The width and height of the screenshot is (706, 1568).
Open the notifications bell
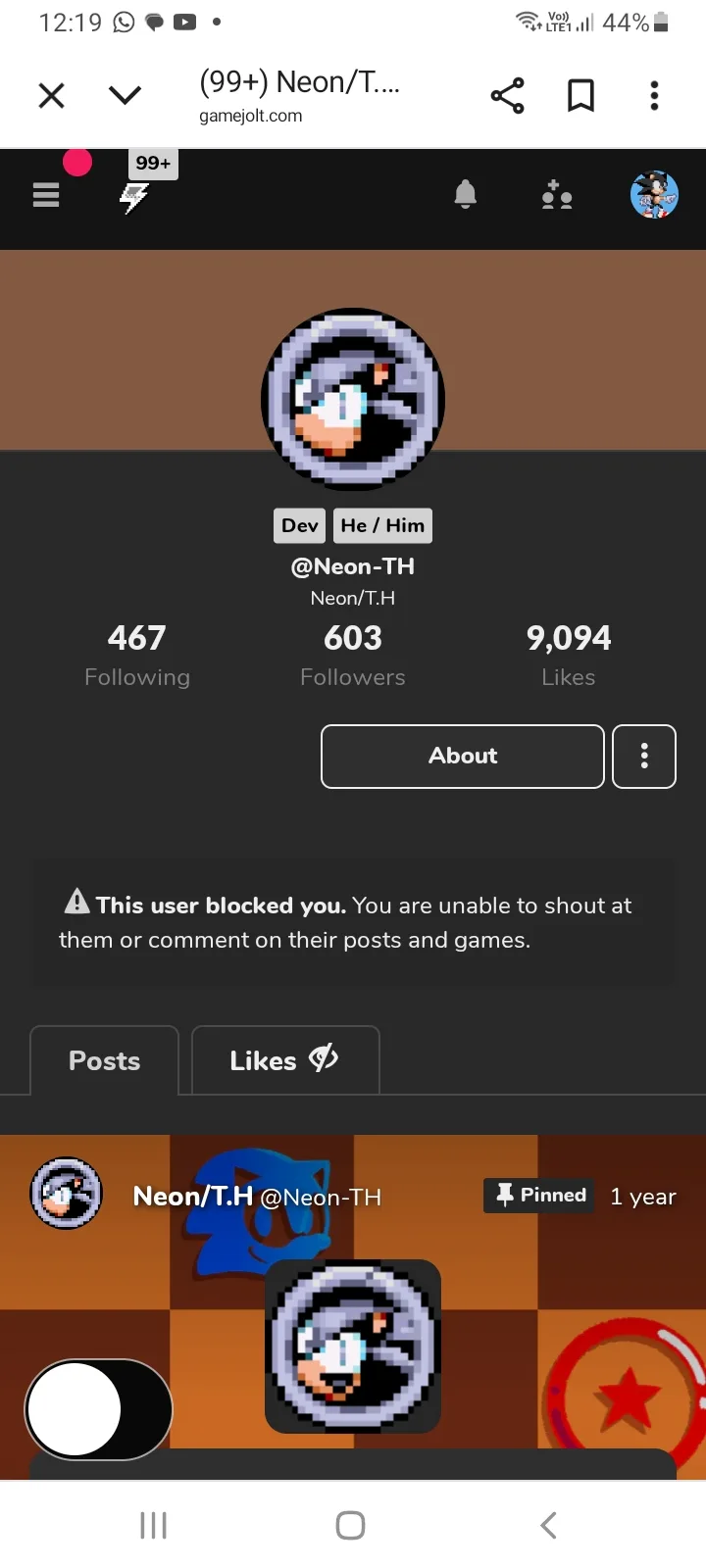(x=466, y=196)
